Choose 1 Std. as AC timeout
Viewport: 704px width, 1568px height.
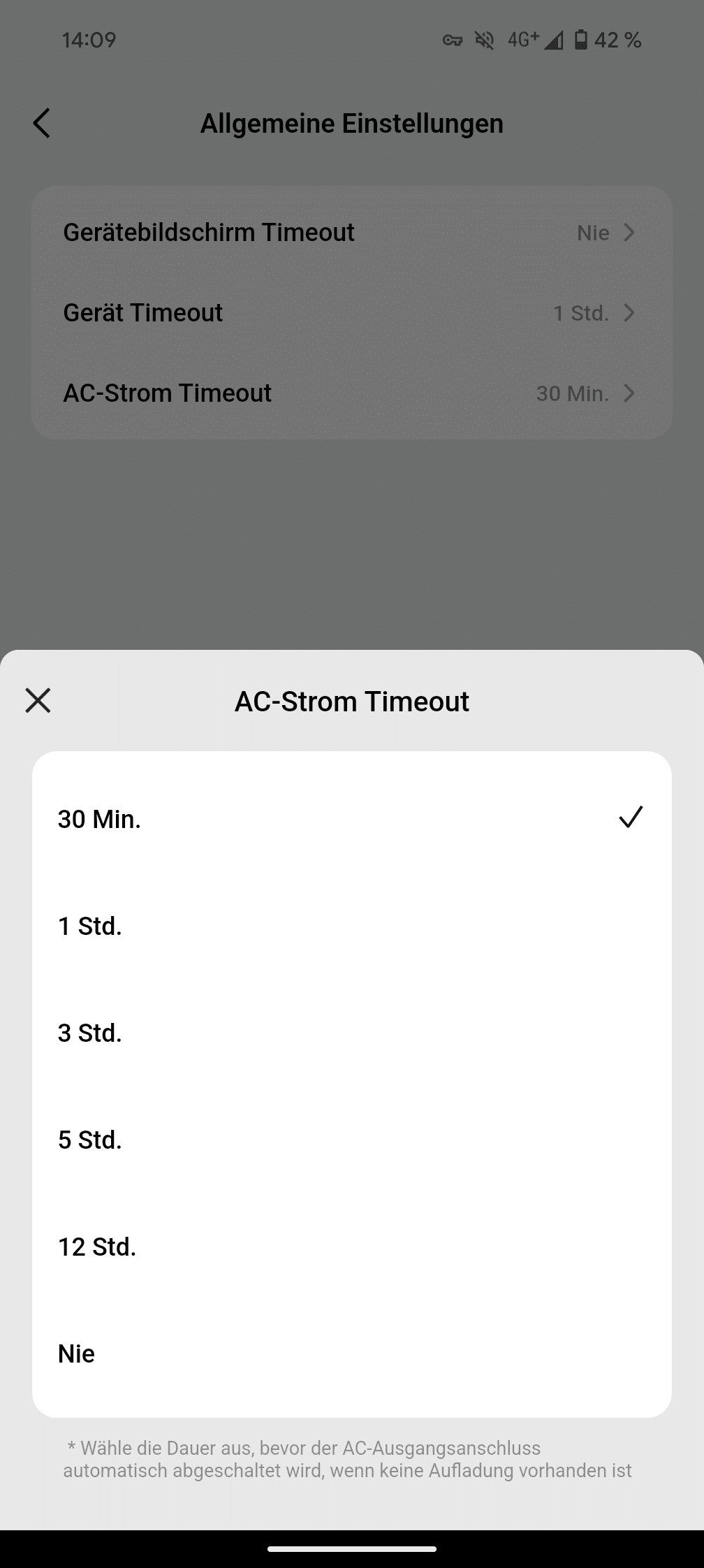click(351, 926)
